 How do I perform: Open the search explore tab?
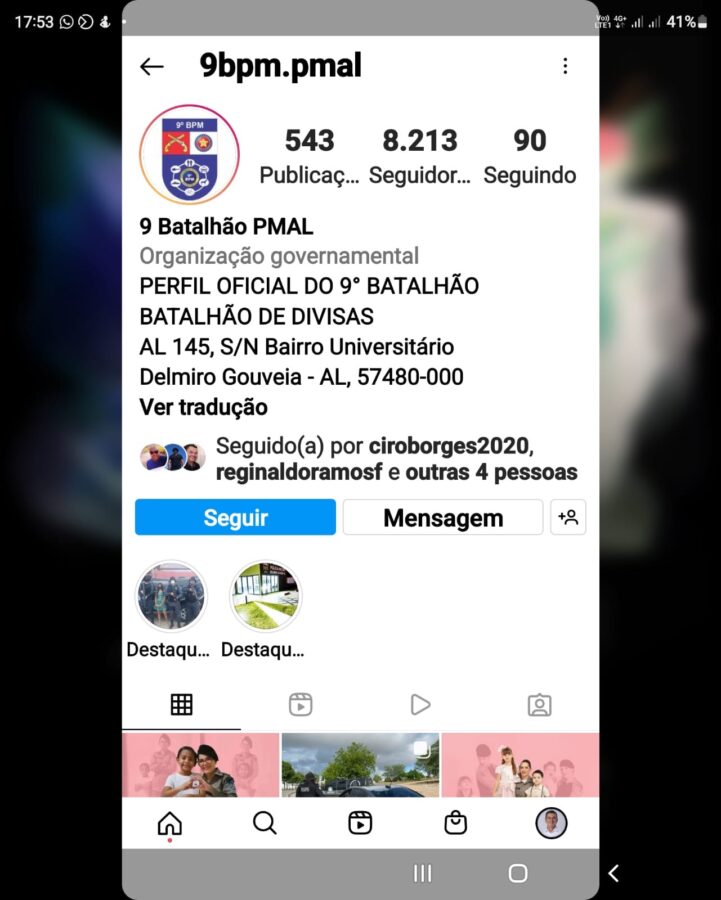[265, 823]
